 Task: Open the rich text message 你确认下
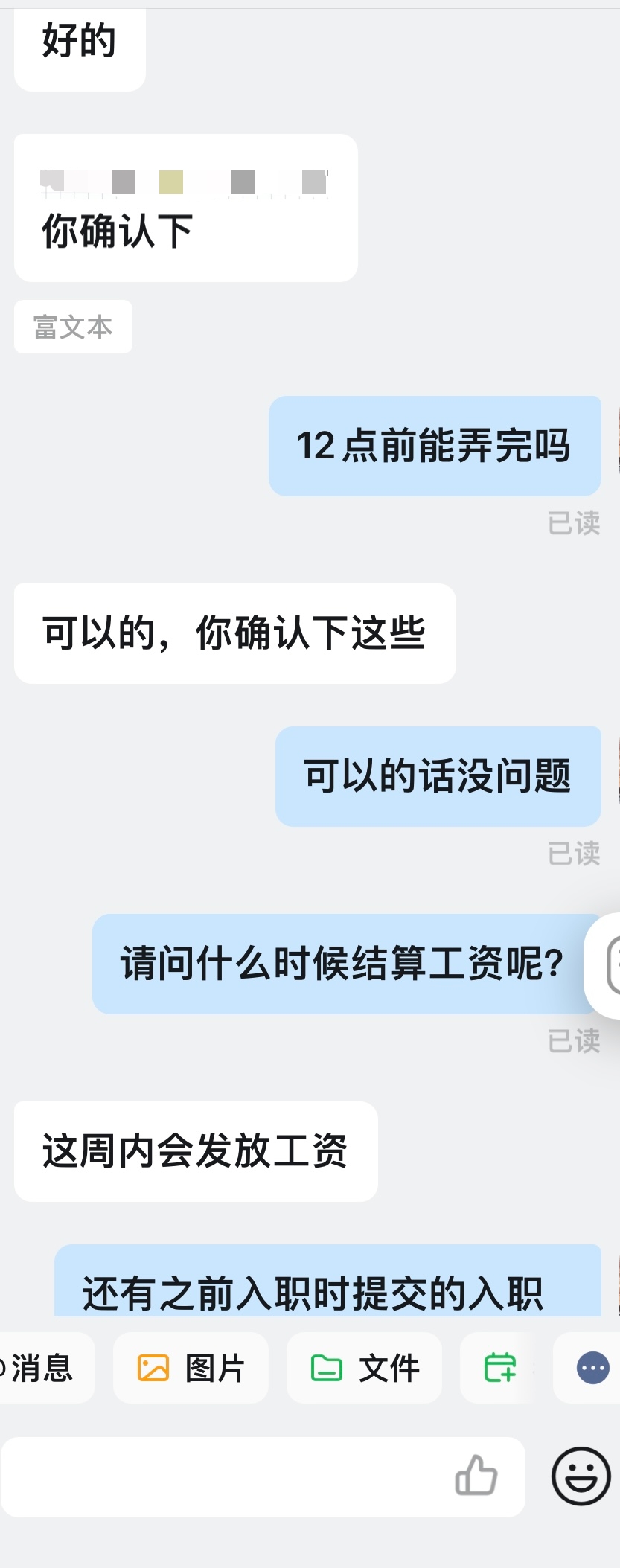click(x=185, y=208)
